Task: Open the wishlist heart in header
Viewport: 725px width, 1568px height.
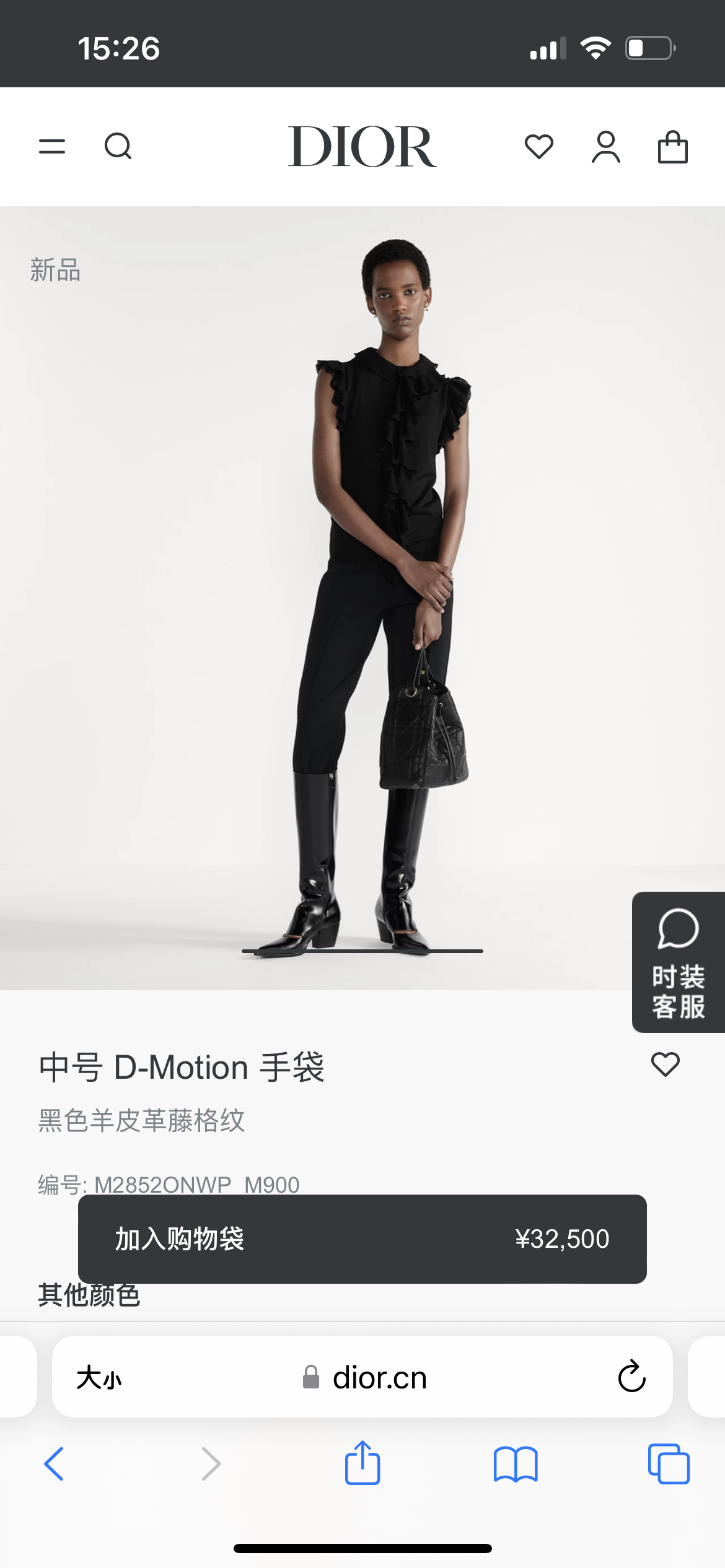Action: tap(538, 147)
